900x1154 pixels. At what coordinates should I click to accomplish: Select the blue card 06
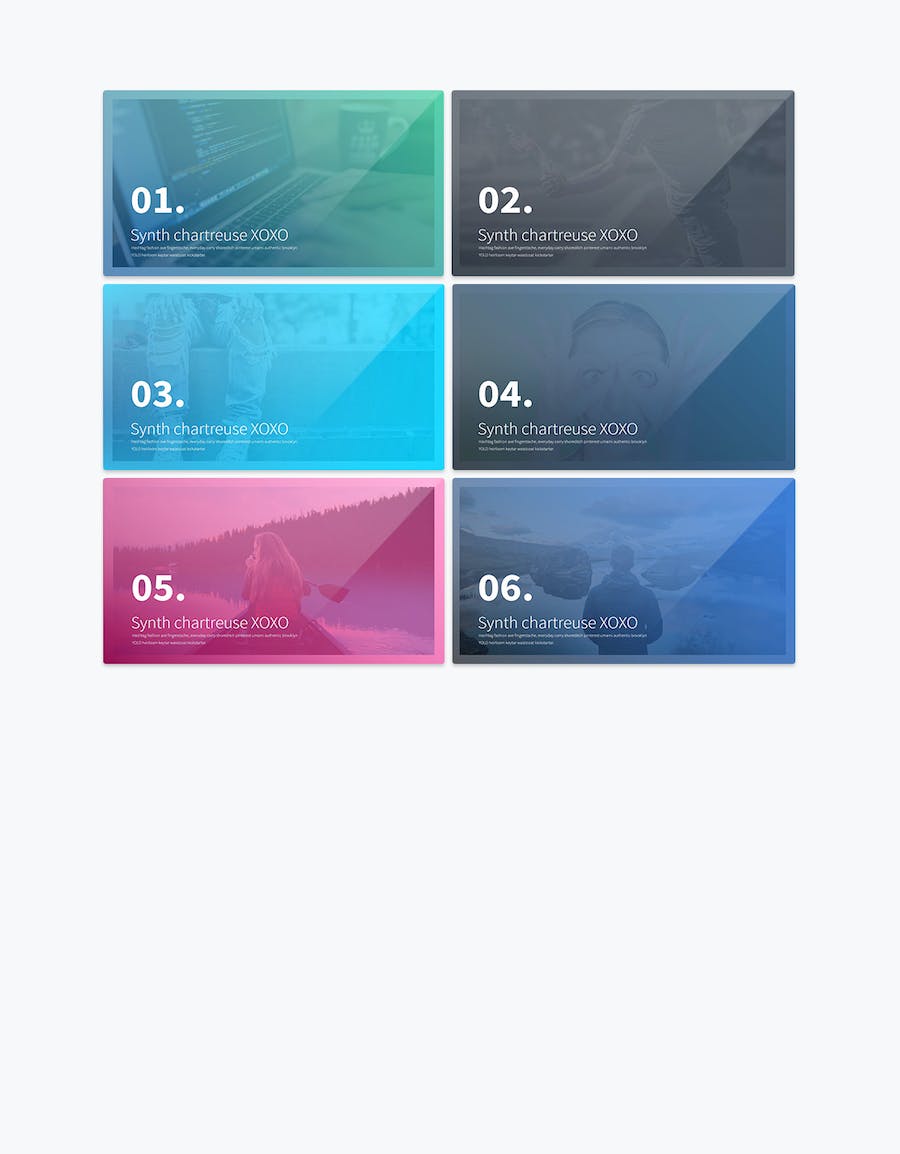622,570
